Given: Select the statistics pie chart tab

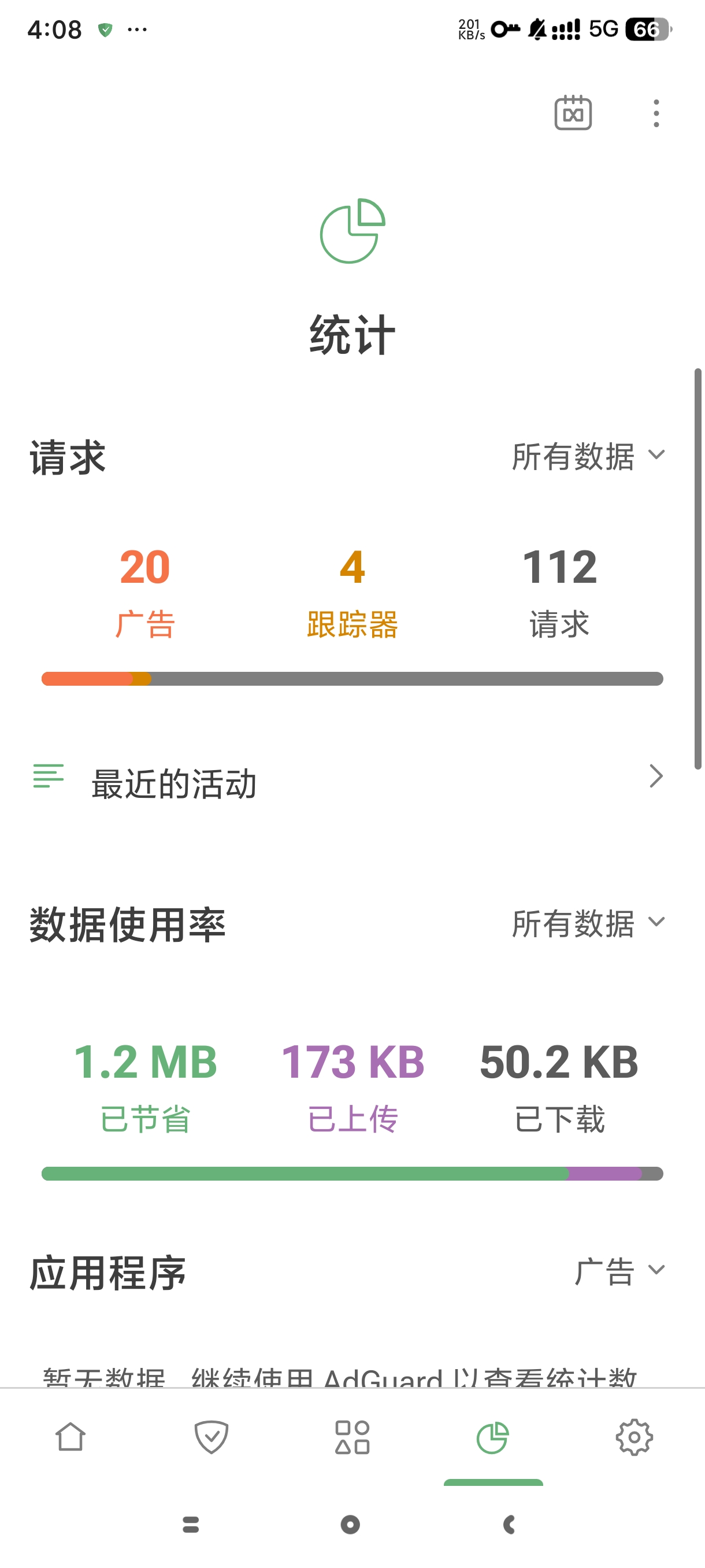Looking at the screenshot, I should [493, 1438].
